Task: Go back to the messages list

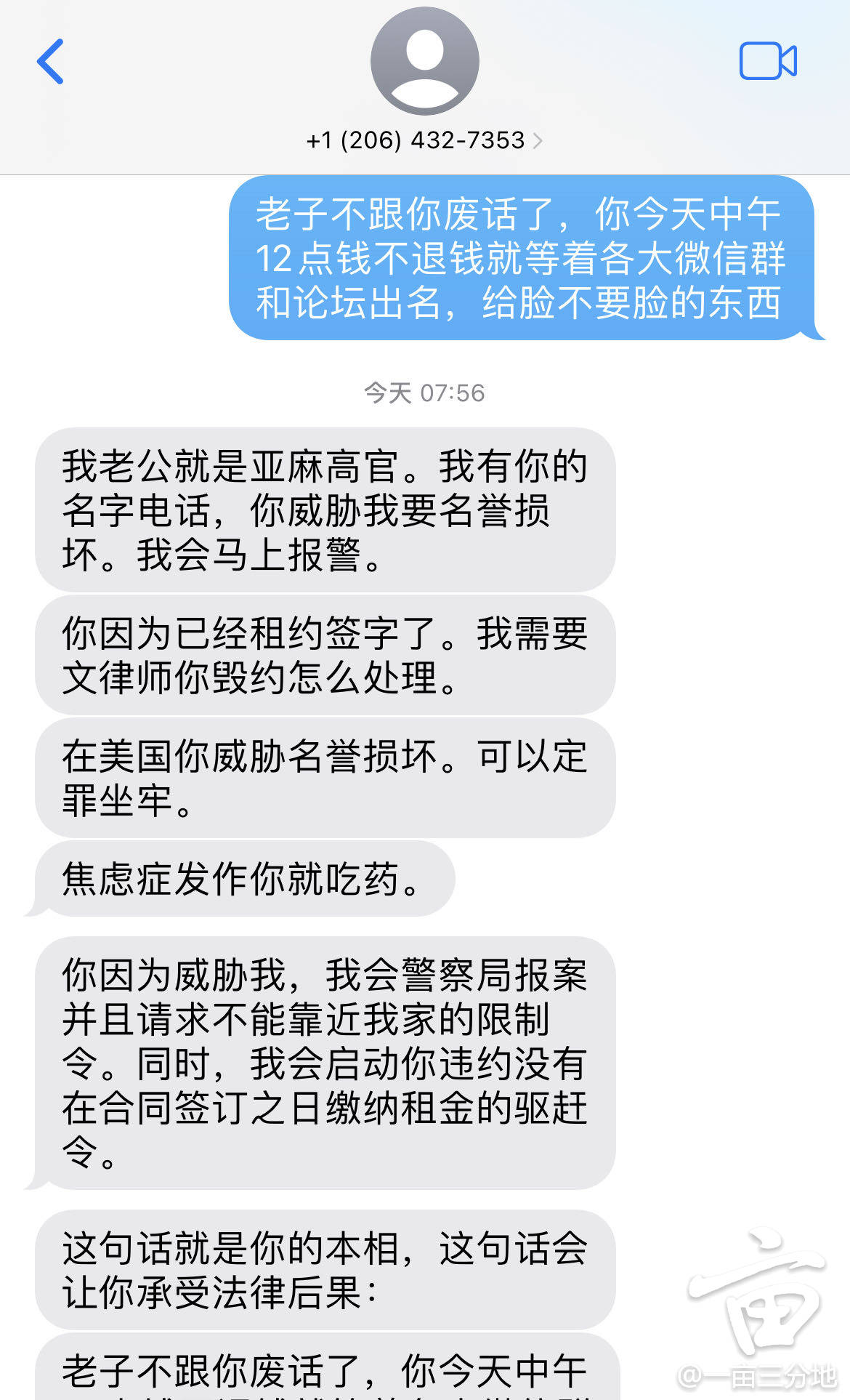Action: (x=51, y=62)
